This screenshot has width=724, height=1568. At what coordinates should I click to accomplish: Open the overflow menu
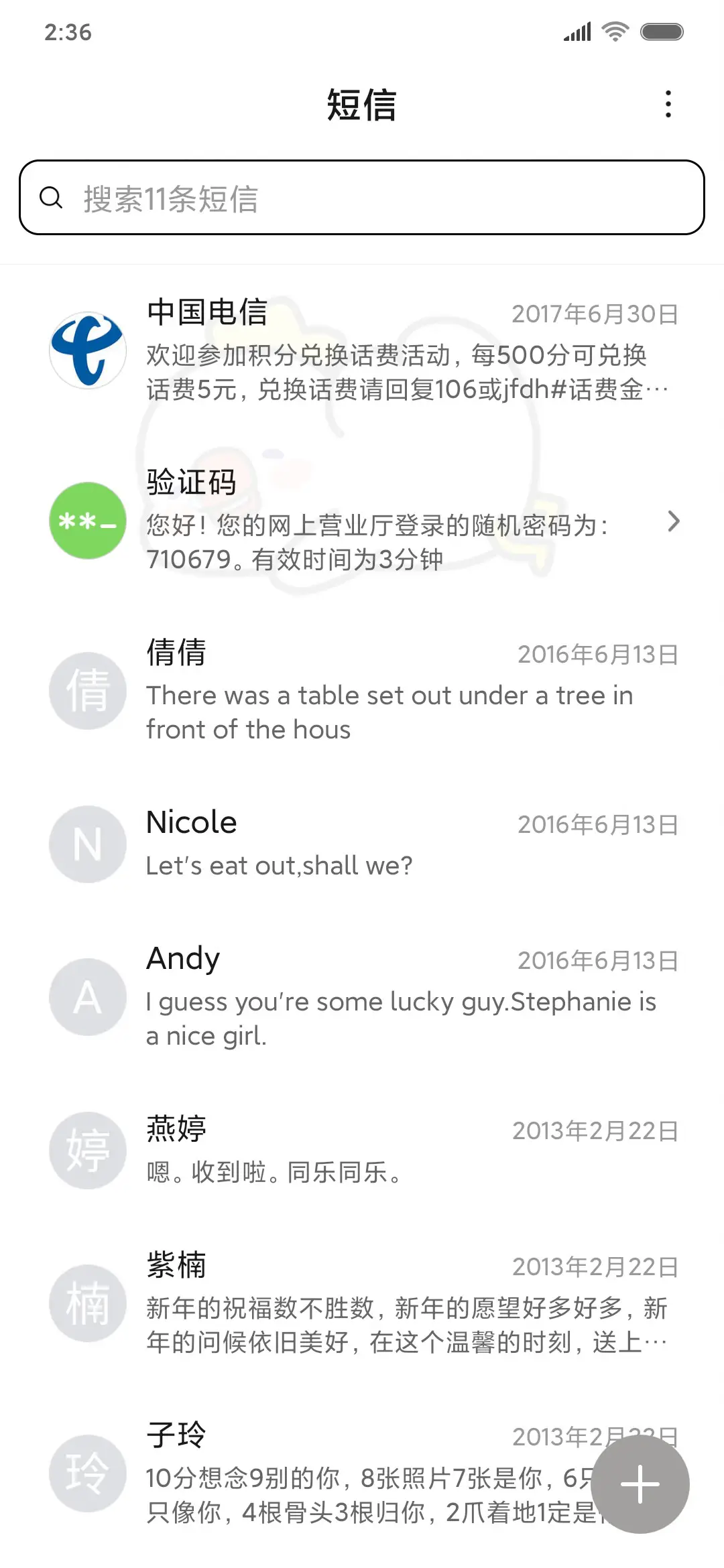668,105
